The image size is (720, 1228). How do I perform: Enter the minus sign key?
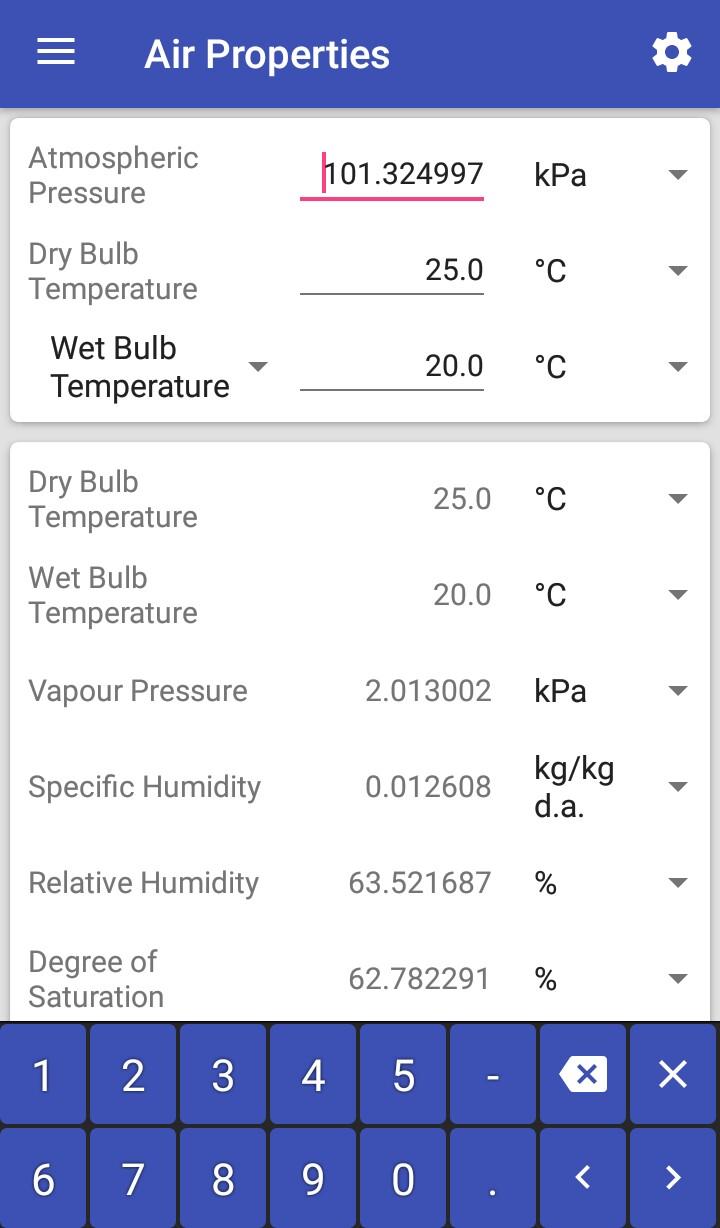pos(493,1075)
